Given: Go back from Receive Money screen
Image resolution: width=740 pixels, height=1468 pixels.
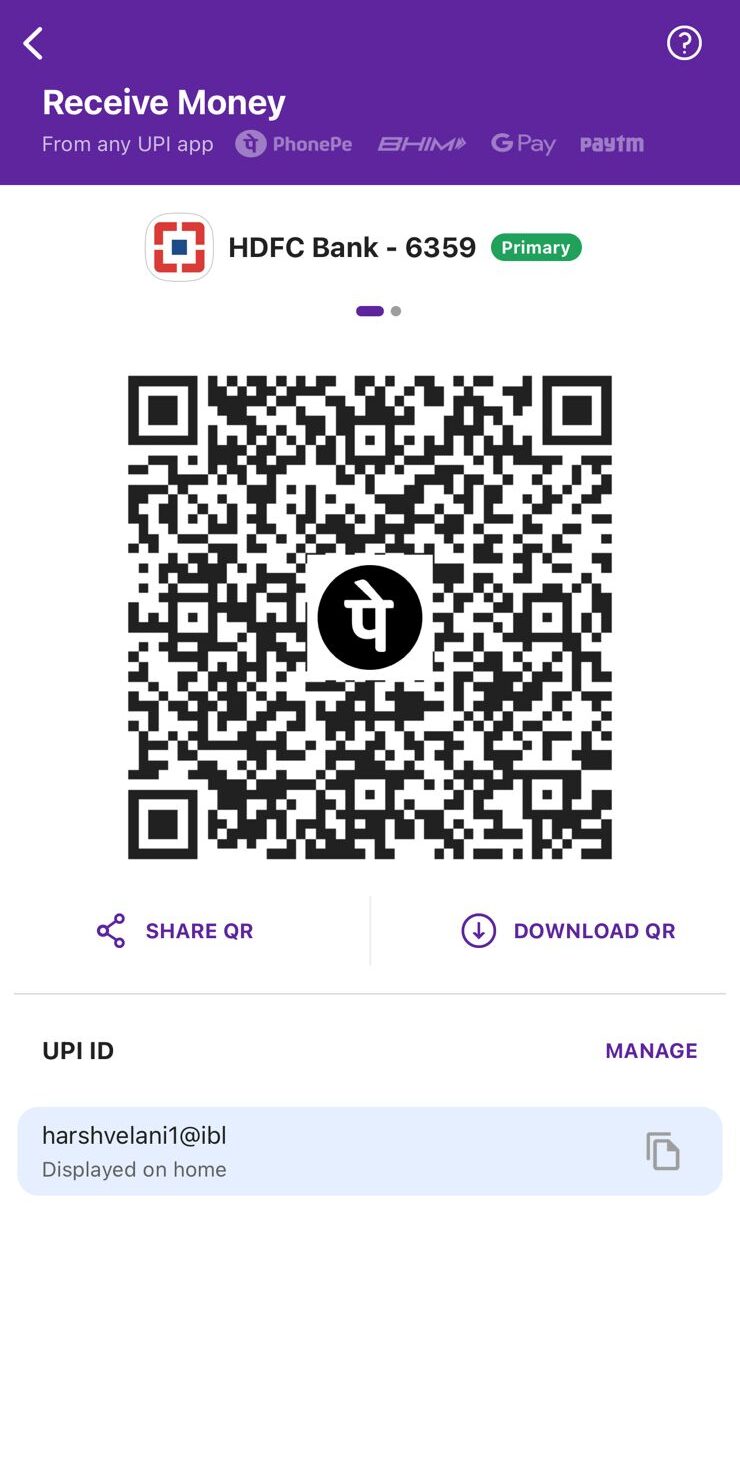Looking at the screenshot, I should pos(34,43).
